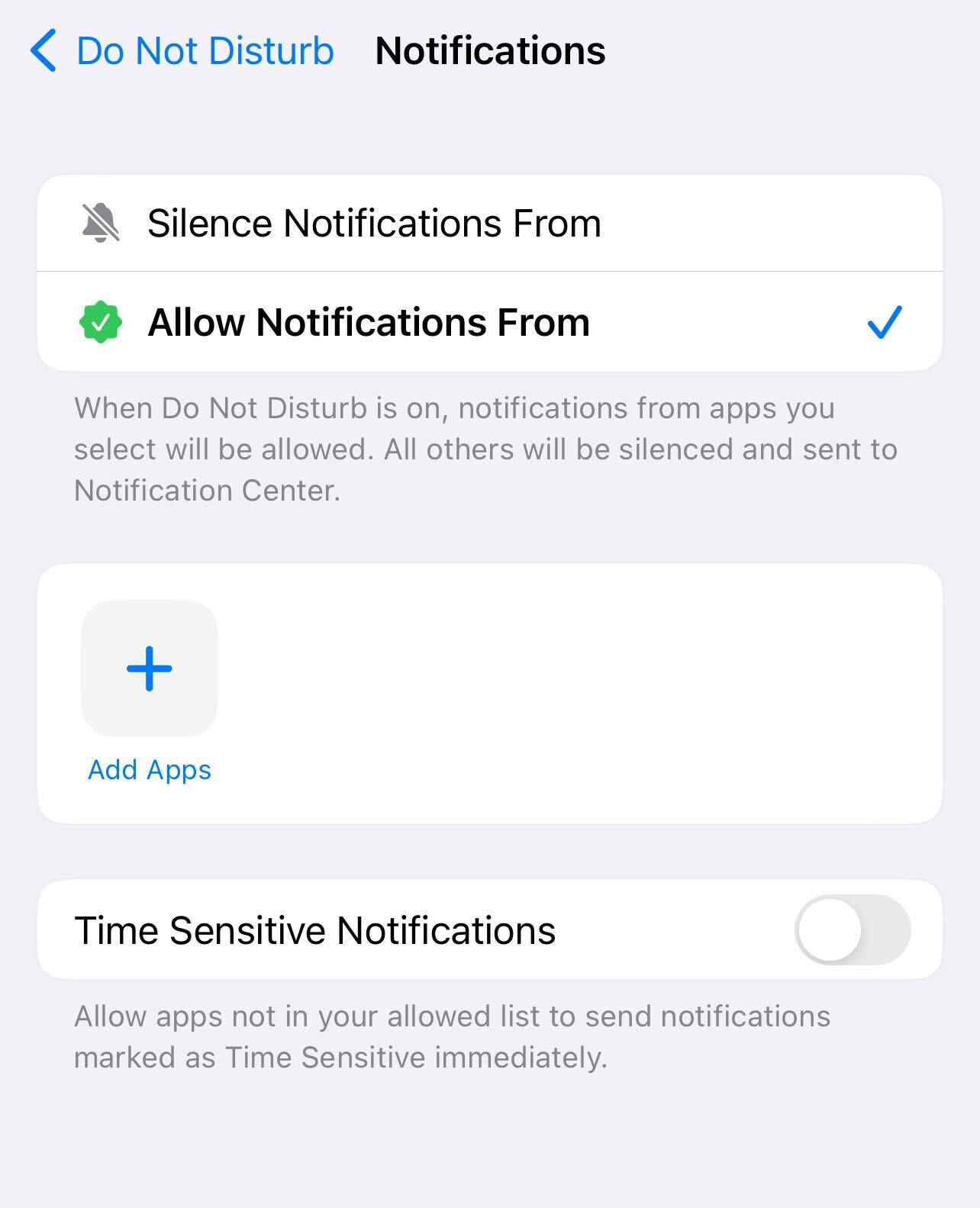This screenshot has height=1208, width=980.
Task: Go back to Do Not Disturb
Action: 182,51
